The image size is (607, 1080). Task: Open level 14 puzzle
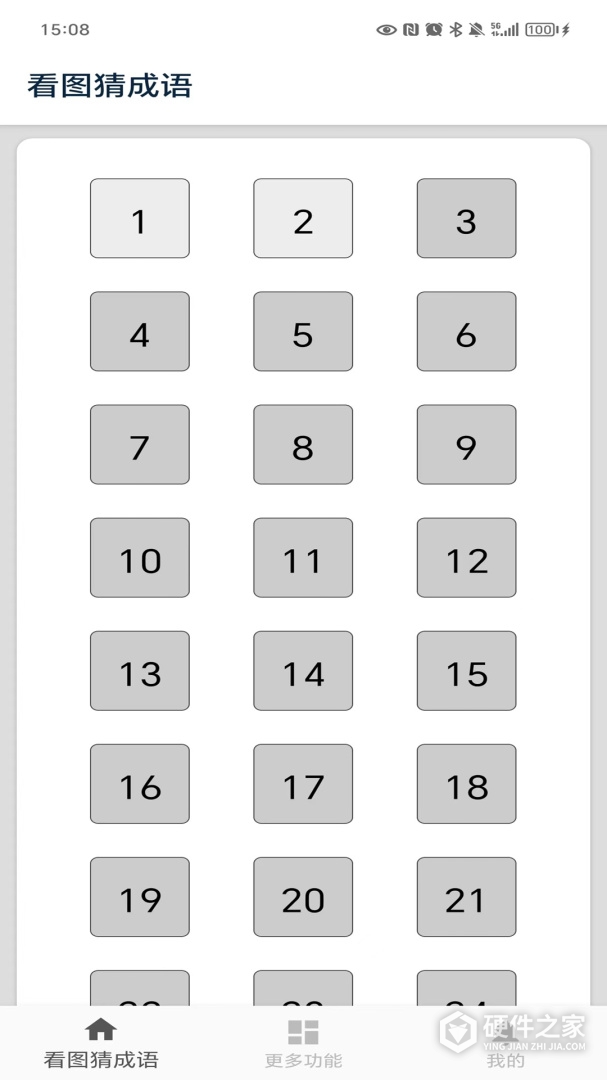point(303,670)
